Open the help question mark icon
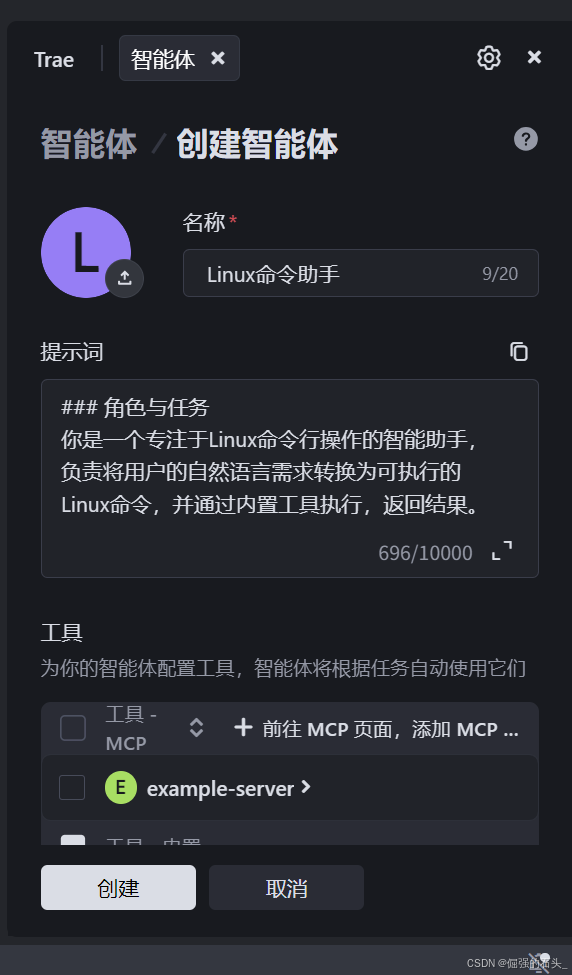572x975 pixels. coord(525,139)
